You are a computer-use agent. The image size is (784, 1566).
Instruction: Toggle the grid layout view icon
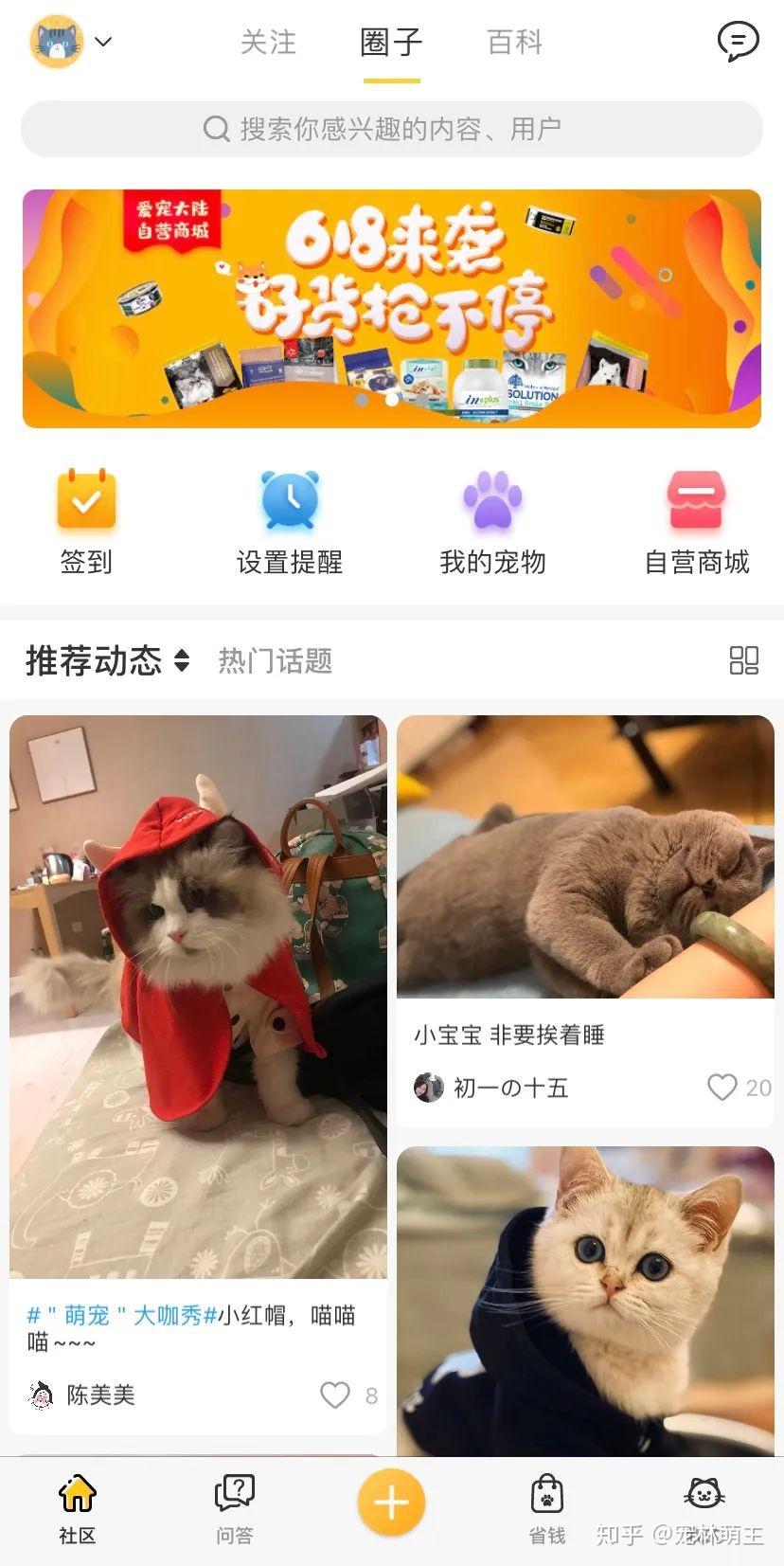coord(743,660)
